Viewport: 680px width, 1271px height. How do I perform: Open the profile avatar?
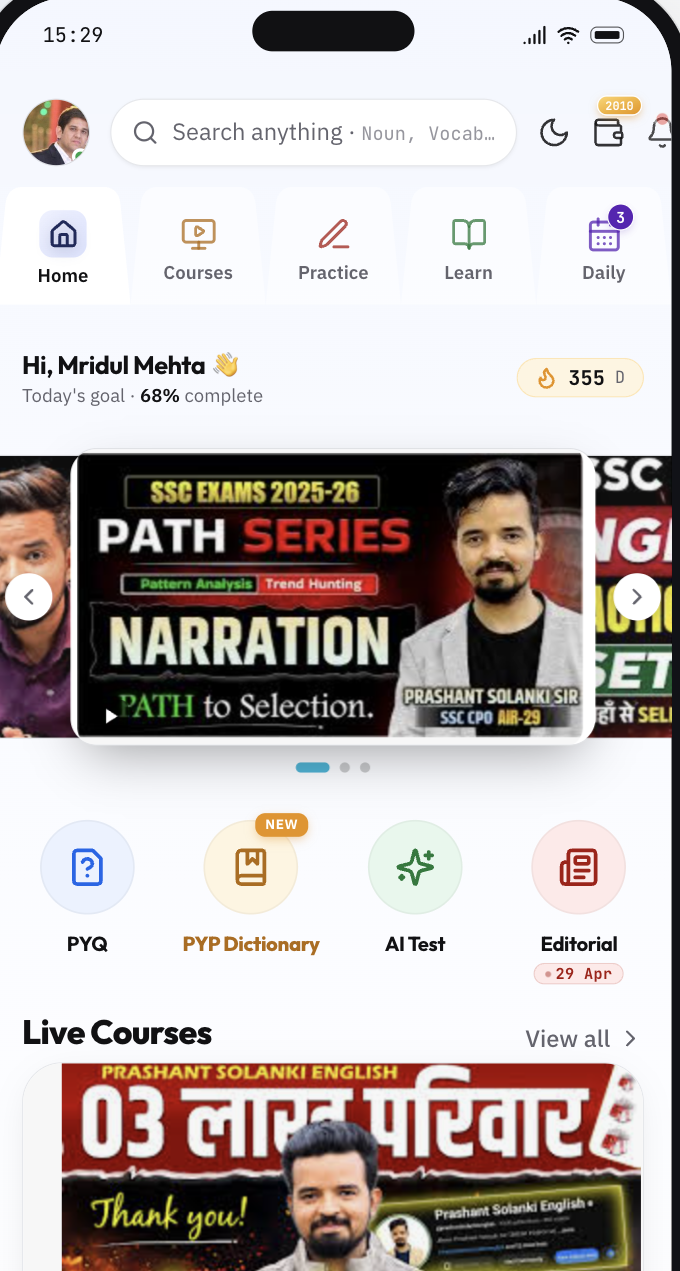pos(56,132)
